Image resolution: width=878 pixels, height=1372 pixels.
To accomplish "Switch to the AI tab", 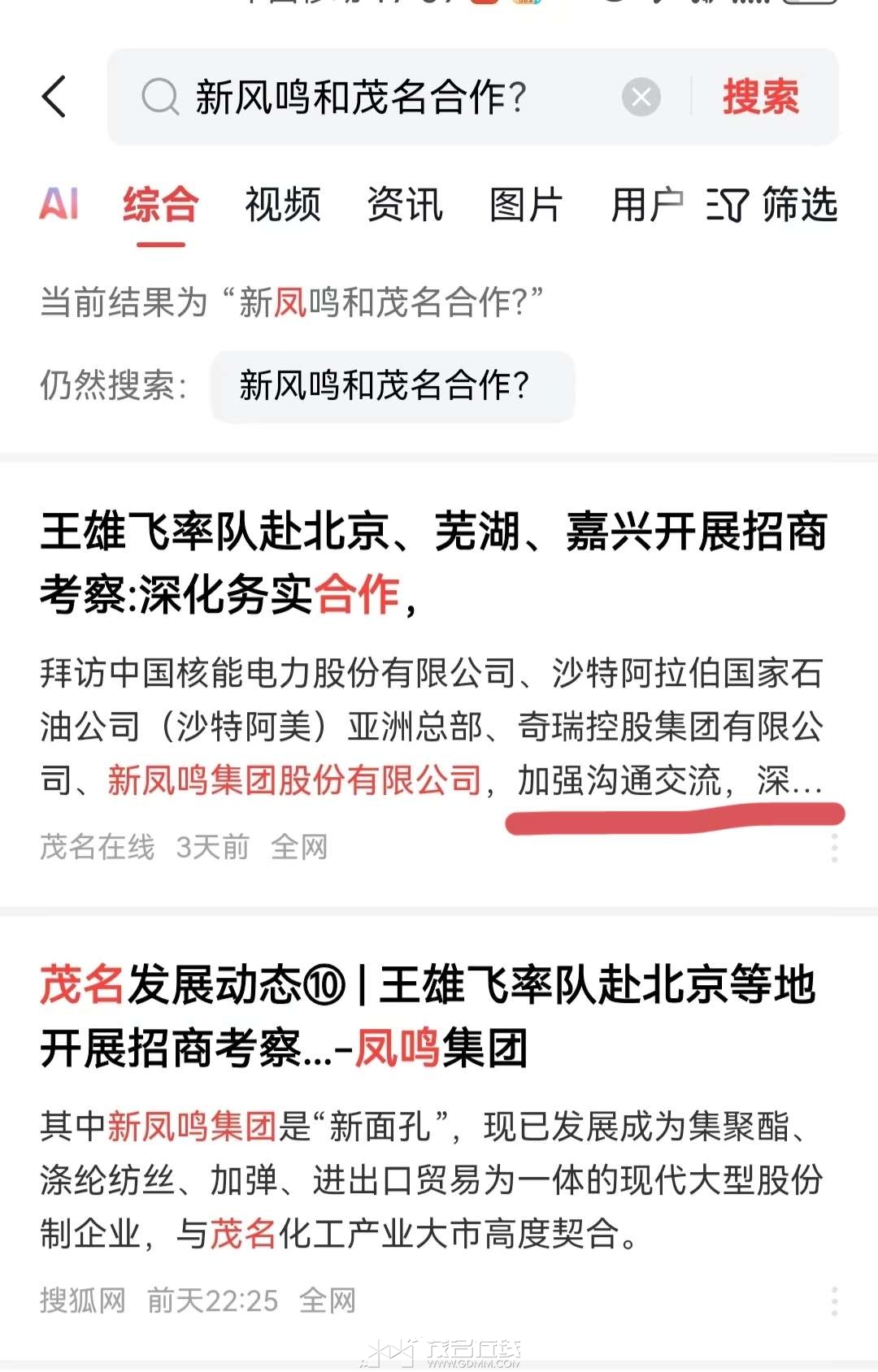I will [59, 204].
